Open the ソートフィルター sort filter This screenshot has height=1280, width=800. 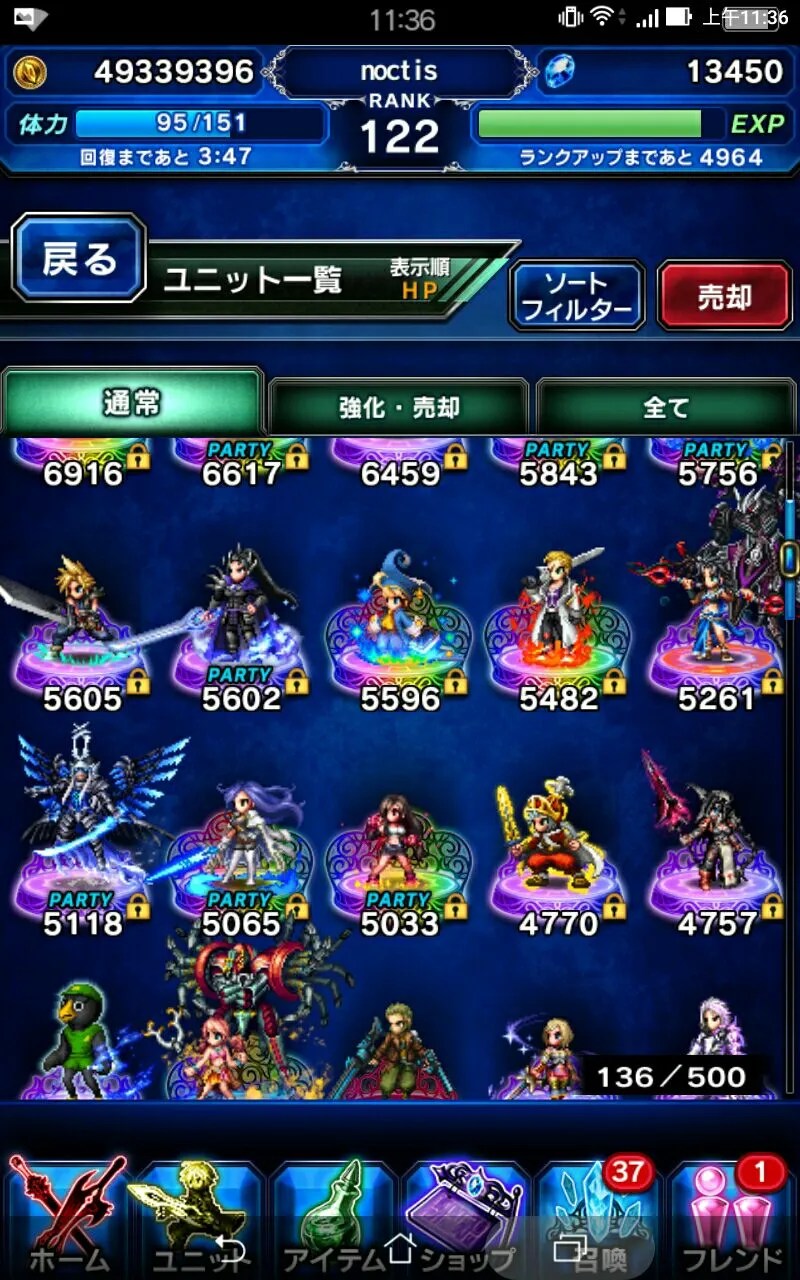coord(577,296)
